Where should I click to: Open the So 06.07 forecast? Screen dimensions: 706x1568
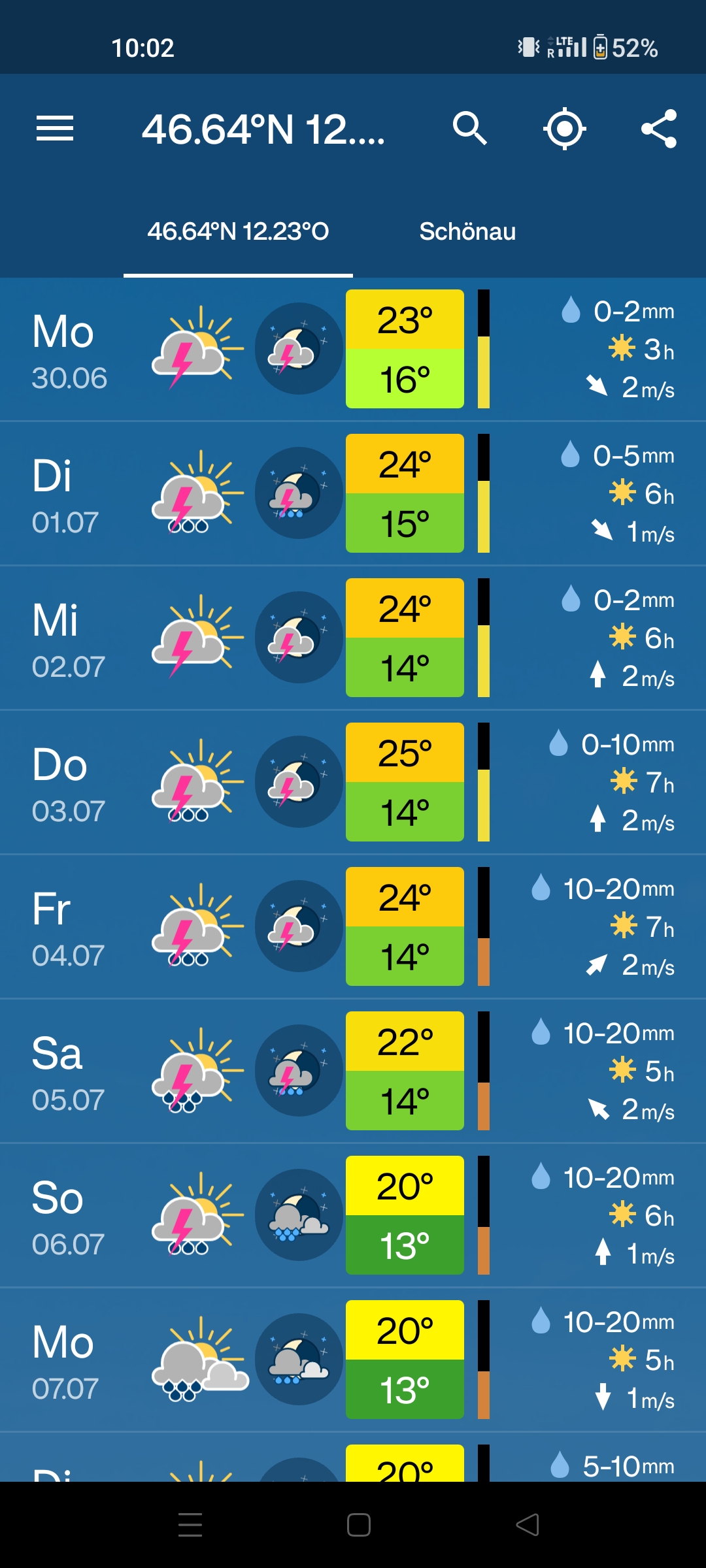pyautogui.click(x=353, y=1215)
